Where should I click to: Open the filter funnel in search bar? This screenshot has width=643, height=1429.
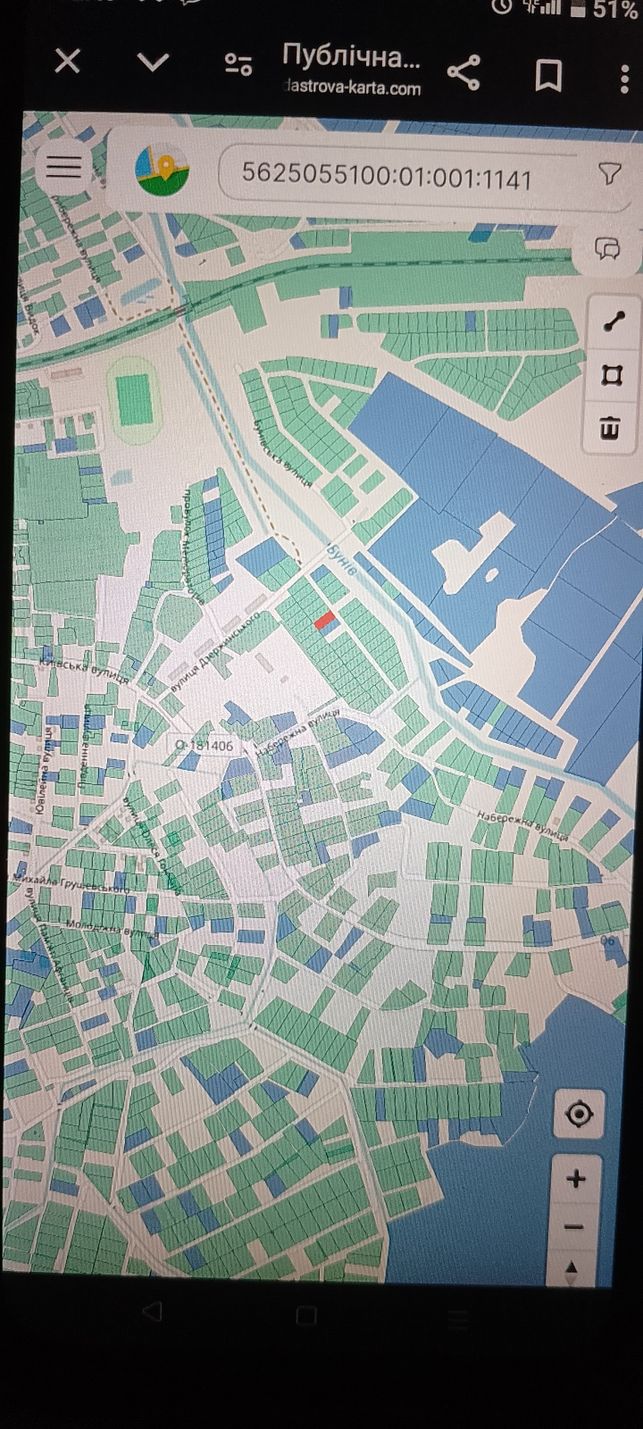coord(609,174)
